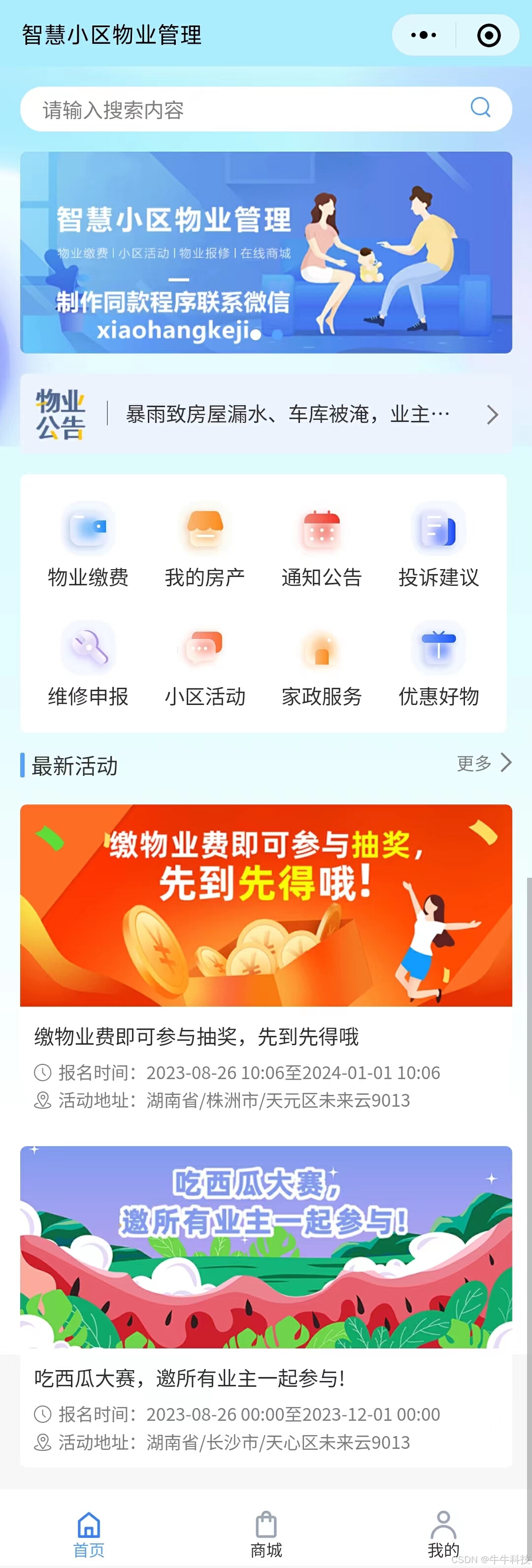Switch to the 商城 mall tab
The width and height of the screenshot is (532, 1568).
(x=266, y=1528)
